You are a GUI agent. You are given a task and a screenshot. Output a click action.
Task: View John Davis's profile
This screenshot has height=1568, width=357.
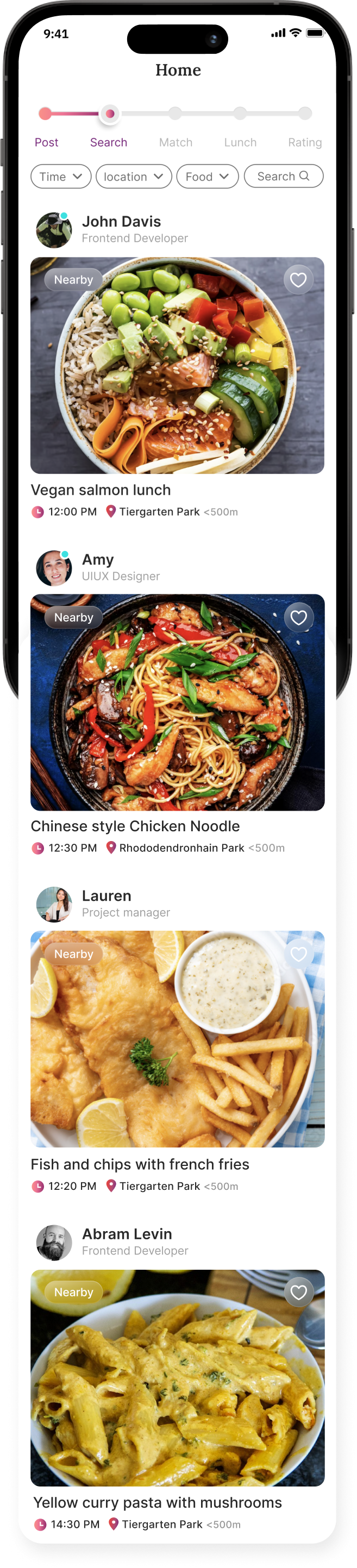pos(54,230)
